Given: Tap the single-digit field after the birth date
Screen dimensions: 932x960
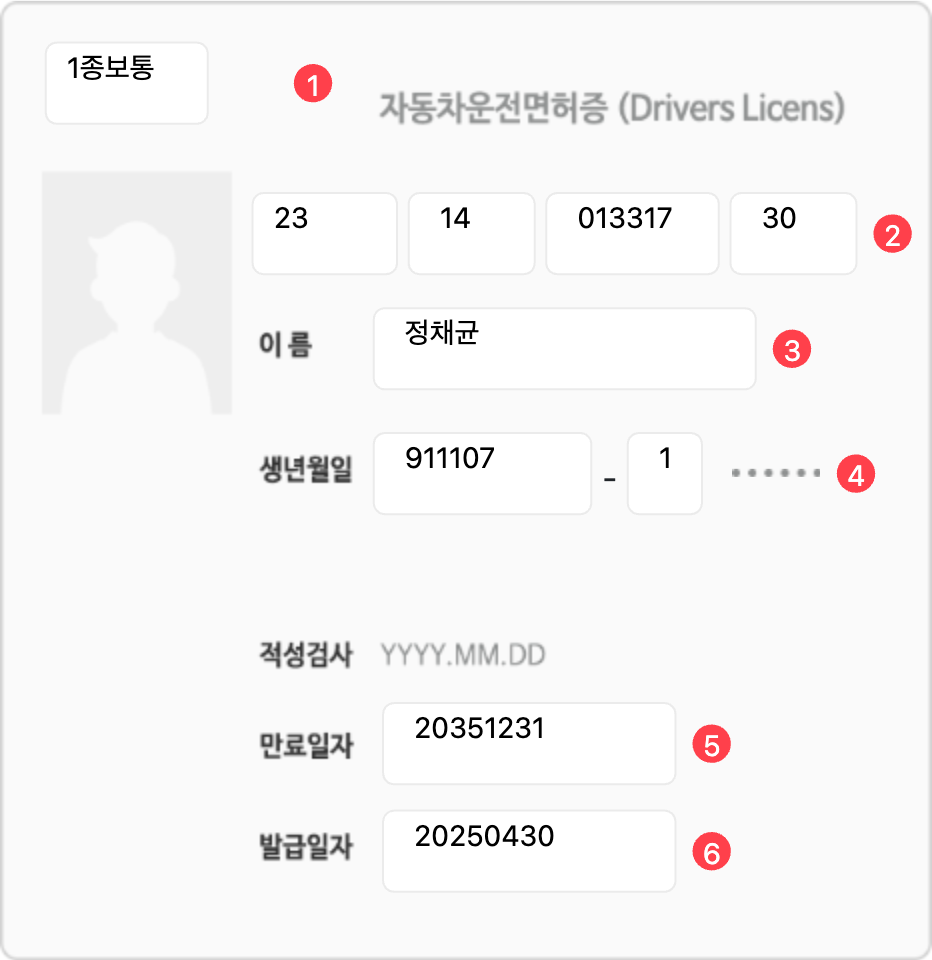Looking at the screenshot, I should point(664,473).
